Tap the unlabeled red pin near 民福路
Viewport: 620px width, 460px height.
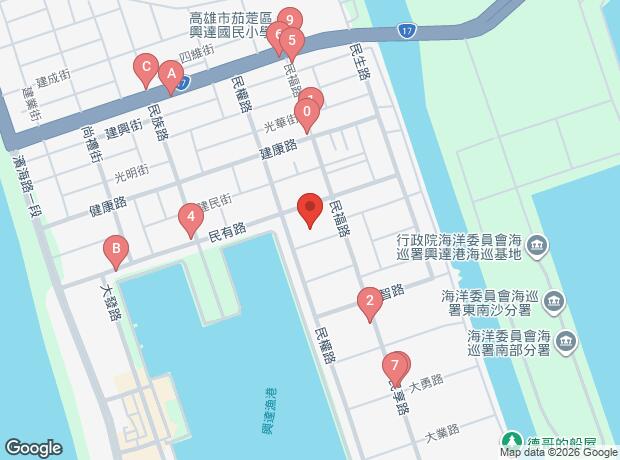coord(310,209)
